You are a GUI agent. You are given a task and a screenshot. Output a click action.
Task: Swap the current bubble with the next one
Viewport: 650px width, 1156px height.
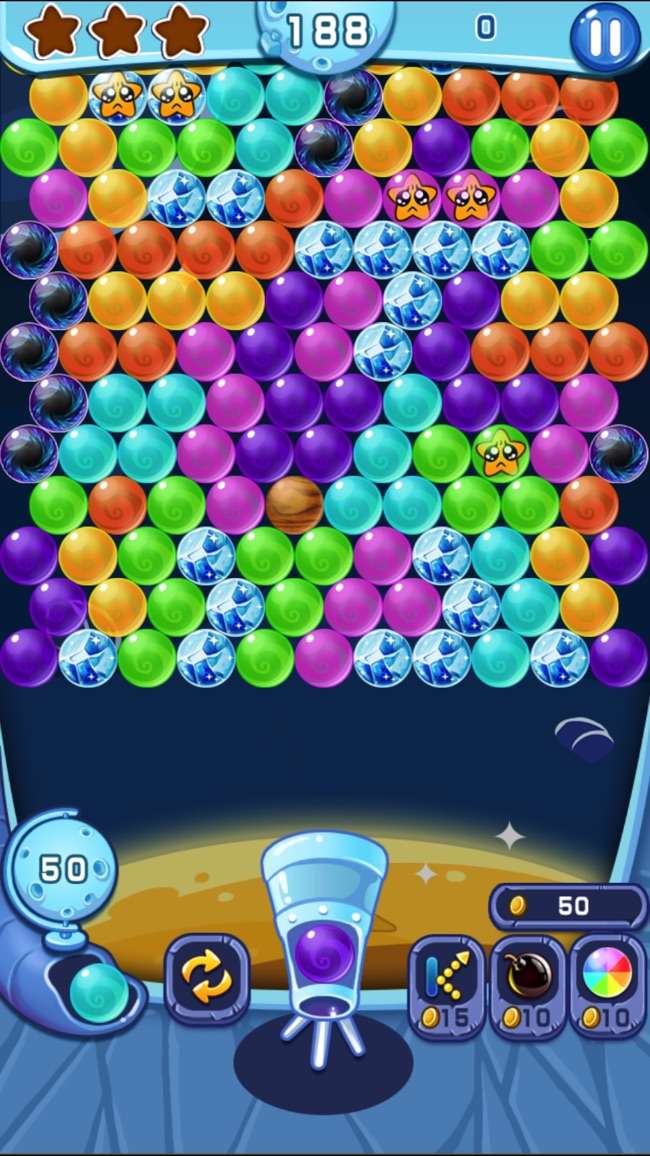[206, 979]
